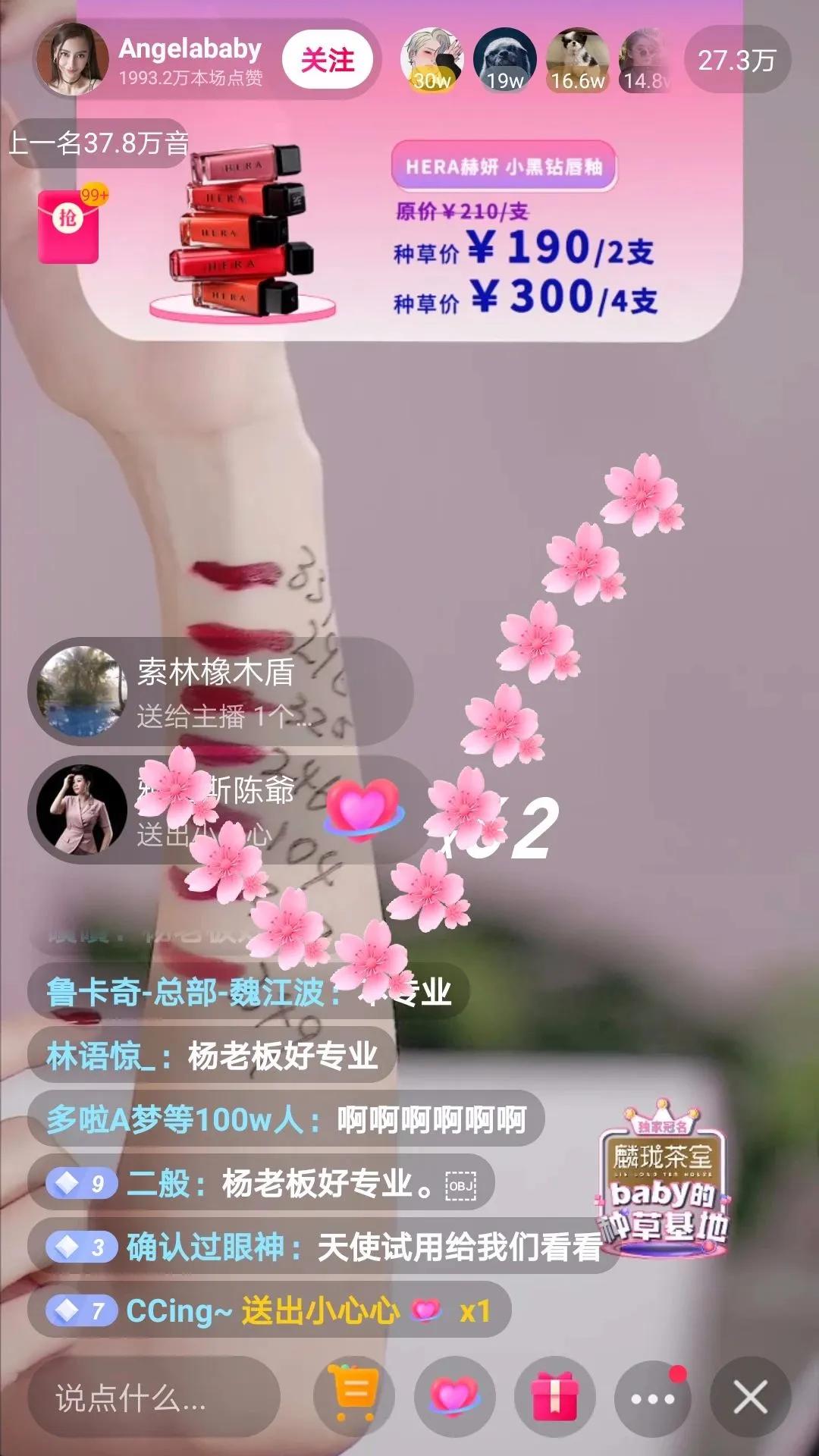
Task: Open the gift box panel
Action: [554, 1396]
